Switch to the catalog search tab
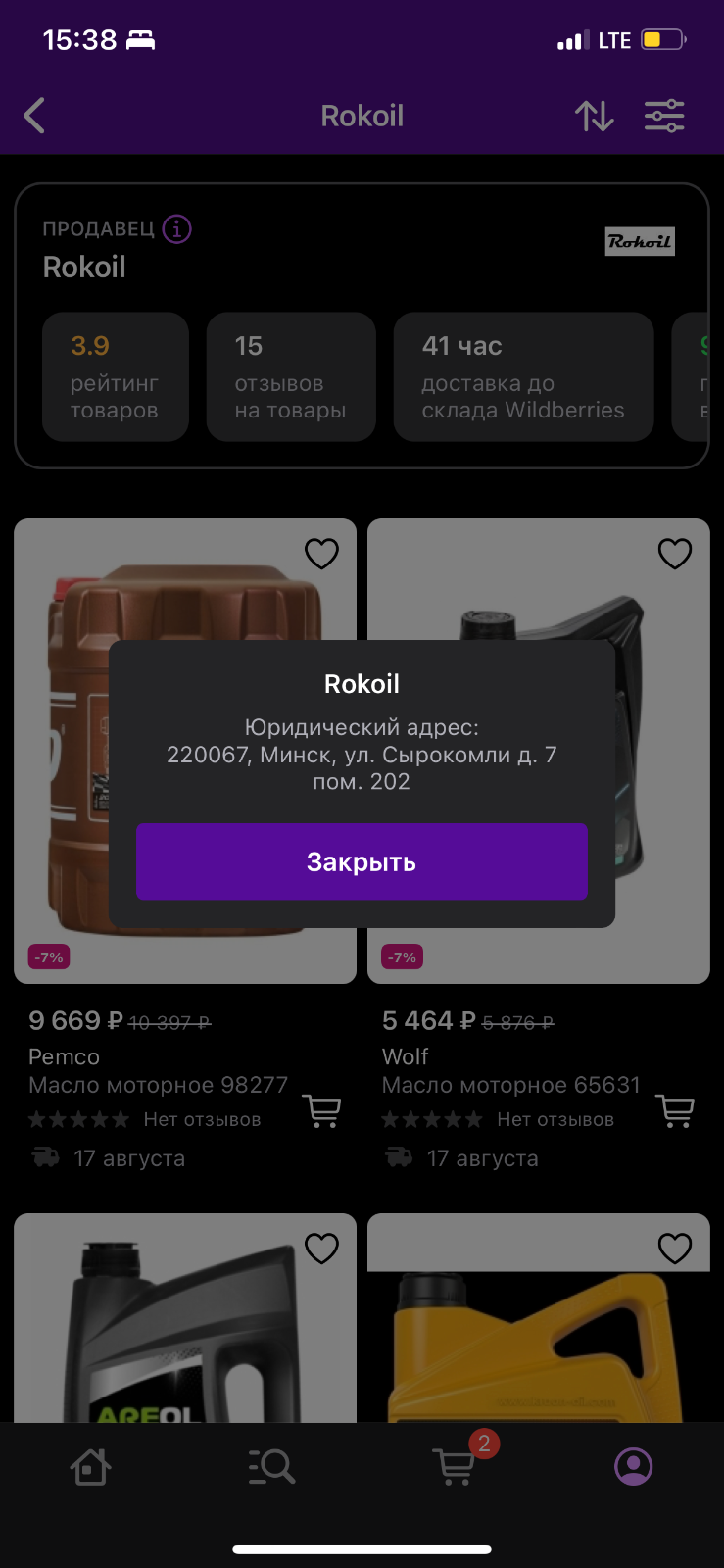This screenshot has width=724, height=1568. click(271, 1466)
